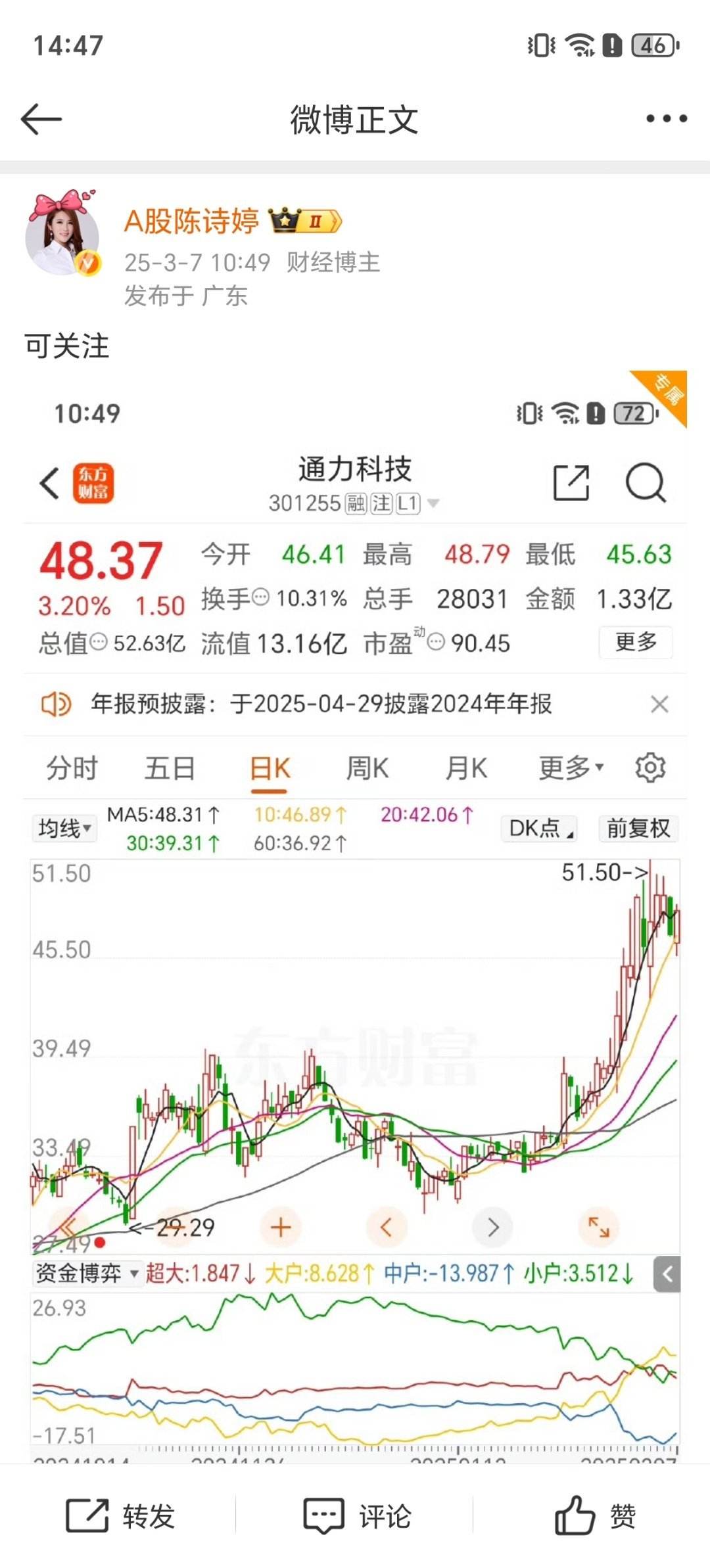Open comments with 评论

[x=357, y=1515]
